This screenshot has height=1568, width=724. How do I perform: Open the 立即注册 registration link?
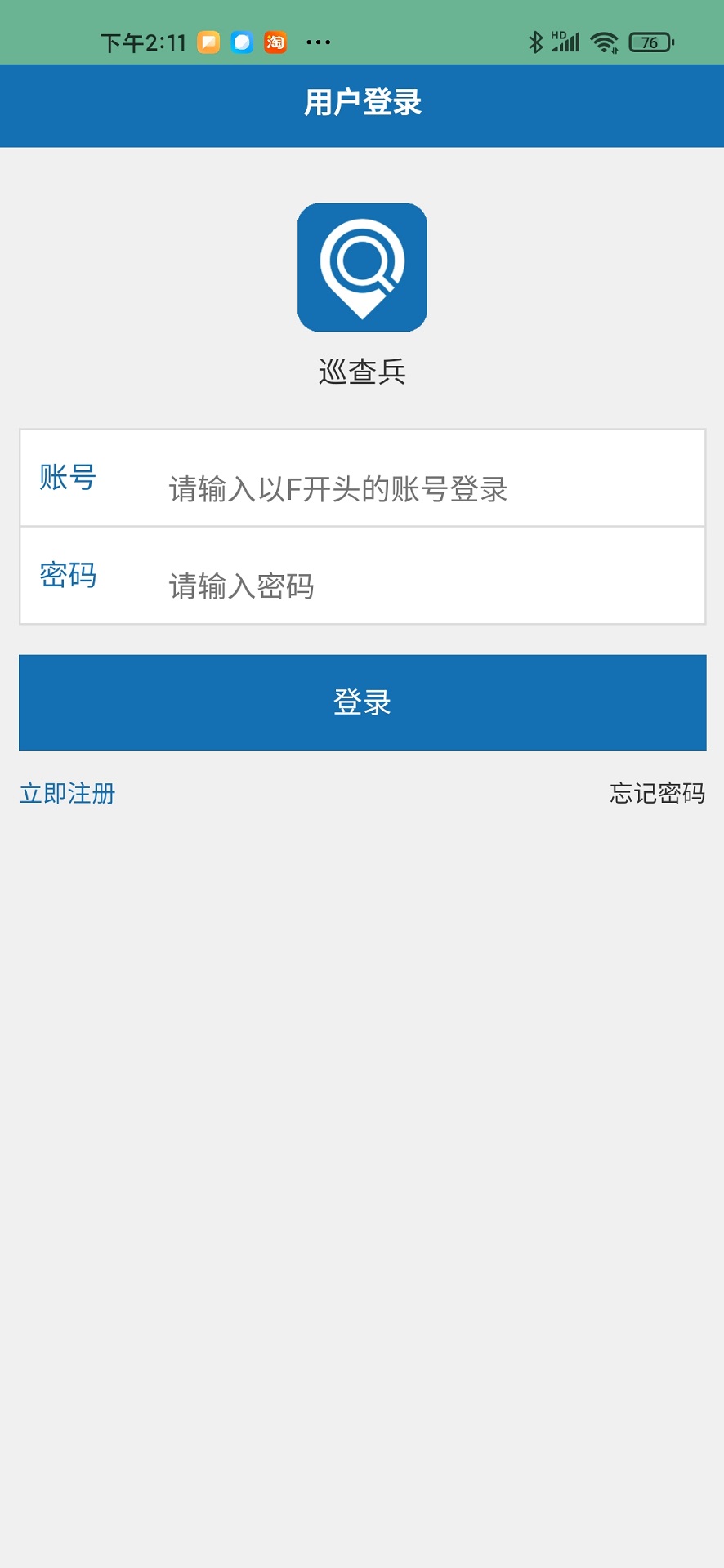pyautogui.click(x=68, y=792)
